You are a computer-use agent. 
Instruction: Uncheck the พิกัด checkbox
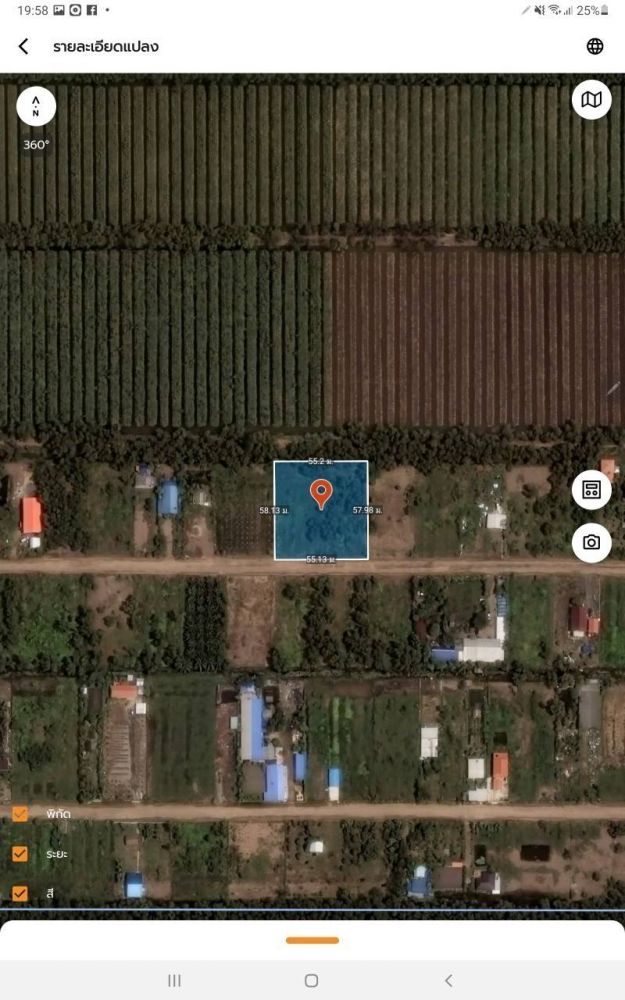coord(20,814)
